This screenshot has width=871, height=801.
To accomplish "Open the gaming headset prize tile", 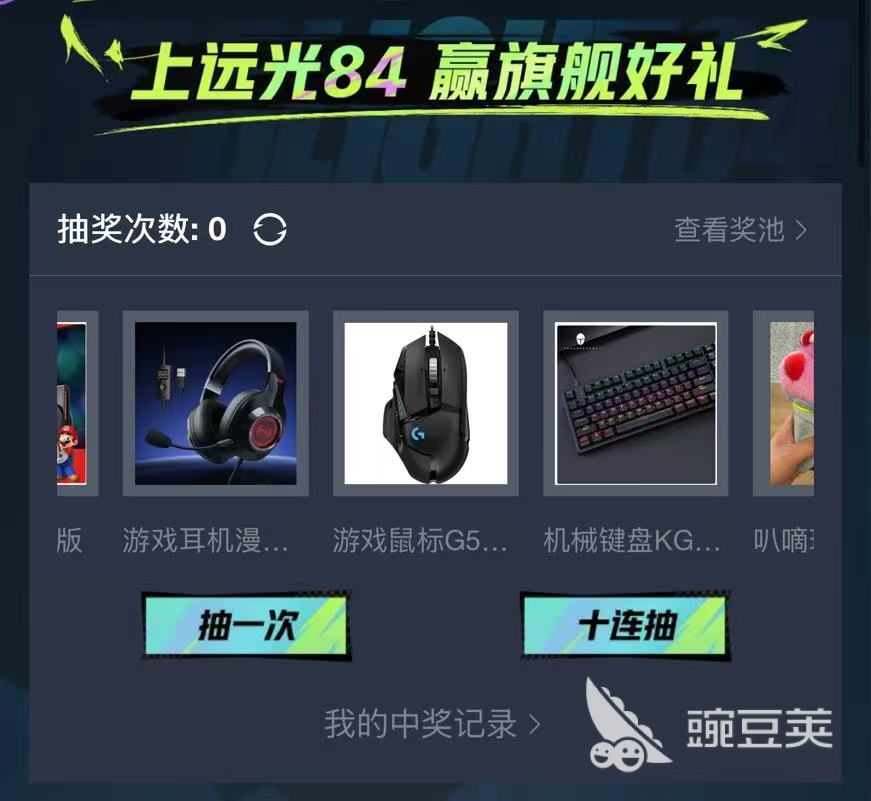I will [x=215, y=403].
